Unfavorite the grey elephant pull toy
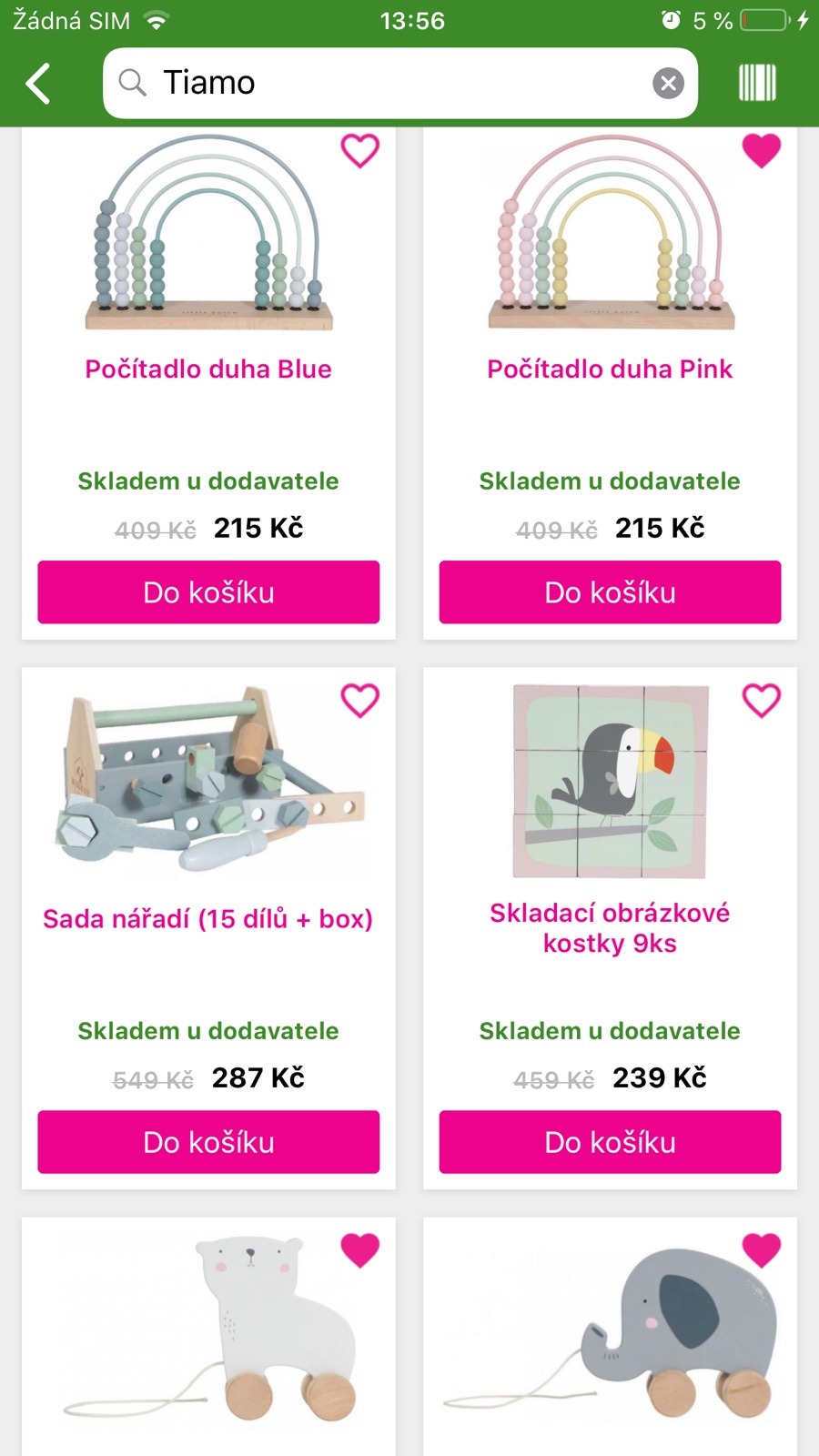 pyautogui.click(x=761, y=1250)
